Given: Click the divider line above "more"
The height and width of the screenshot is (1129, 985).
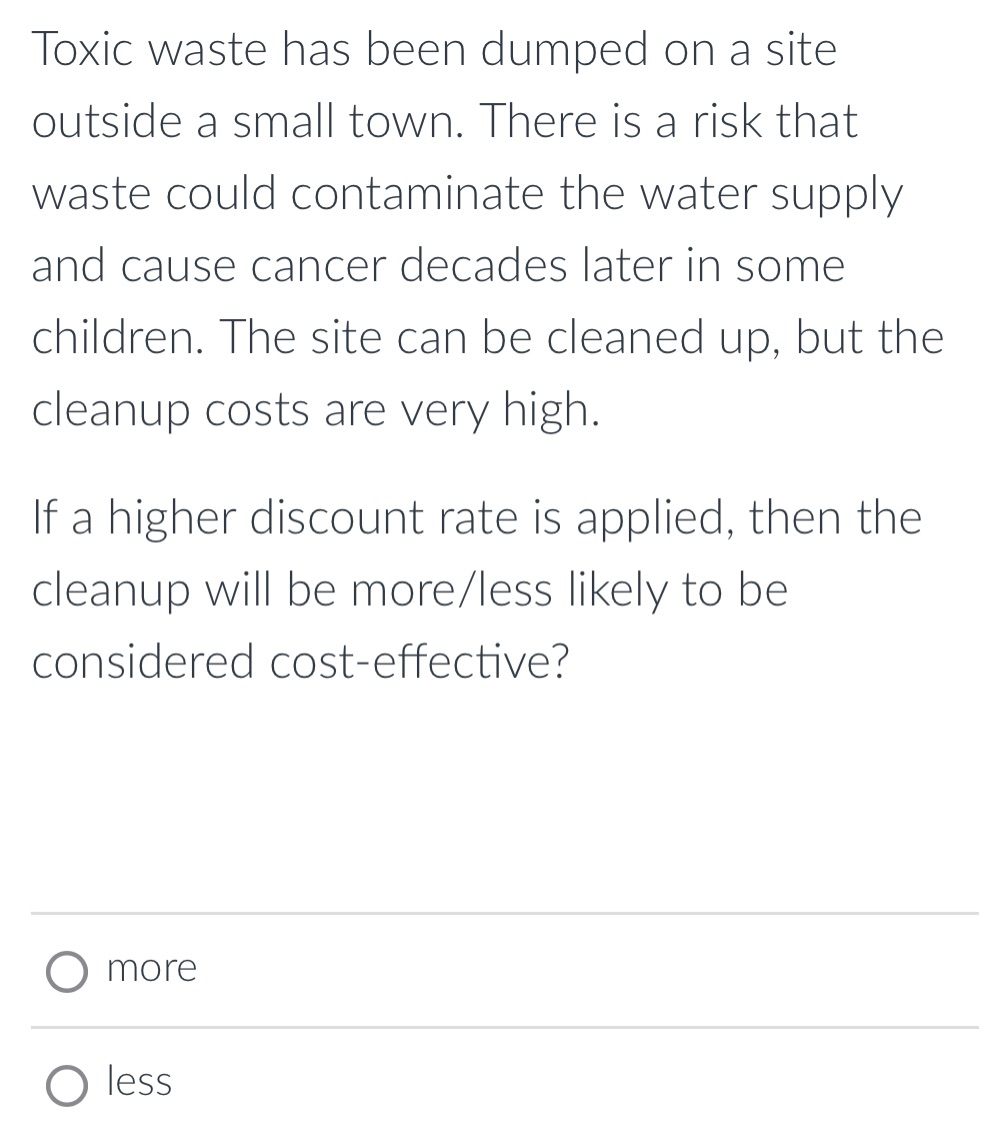Looking at the screenshot, I should (492, 913).
